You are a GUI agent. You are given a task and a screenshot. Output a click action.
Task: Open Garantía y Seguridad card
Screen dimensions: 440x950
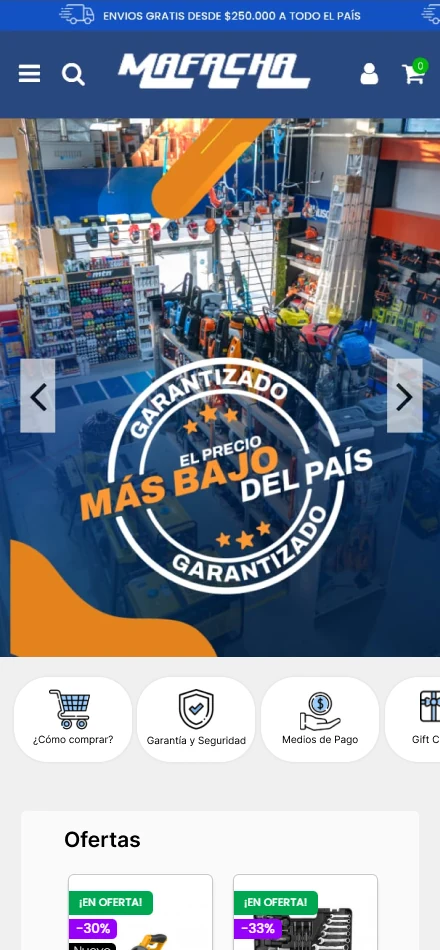click(196, 719)
